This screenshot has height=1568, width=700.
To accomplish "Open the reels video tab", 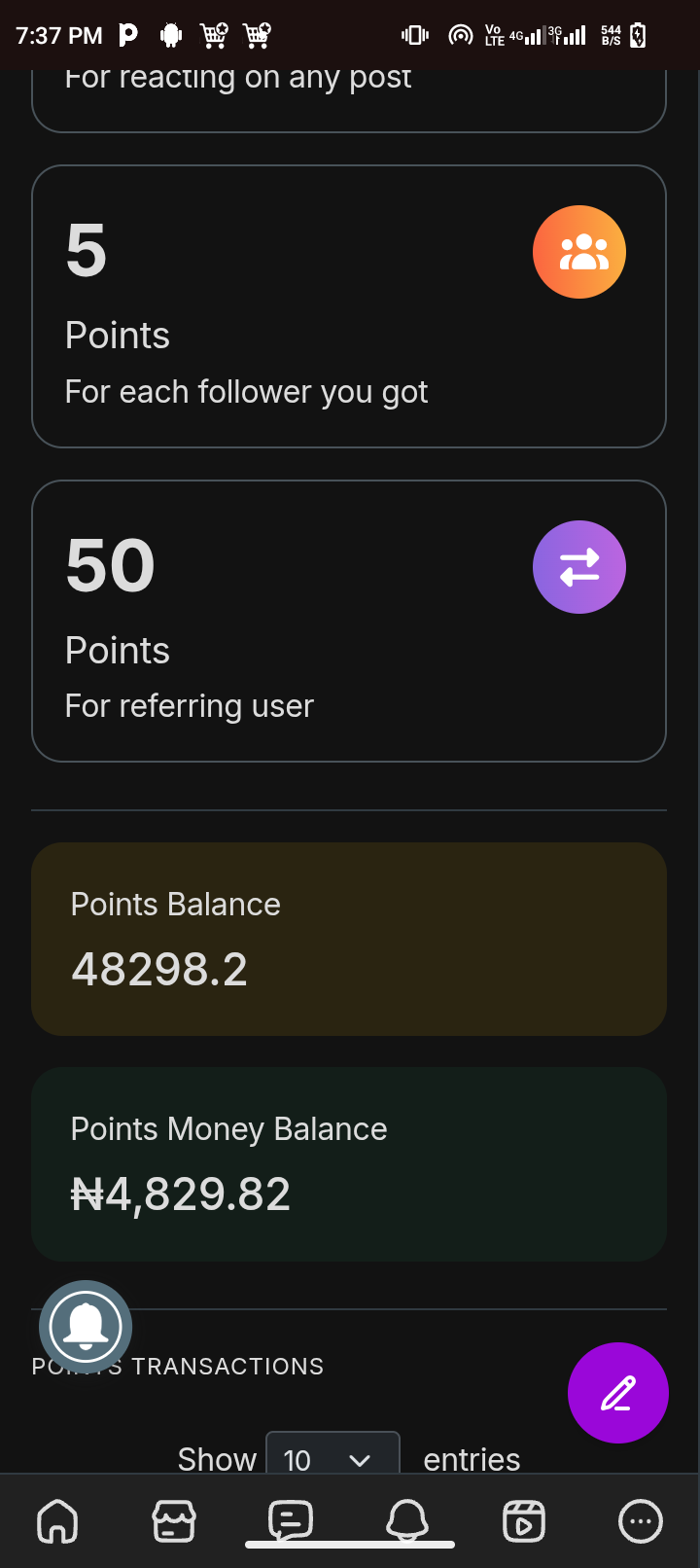I will 524,1521.
